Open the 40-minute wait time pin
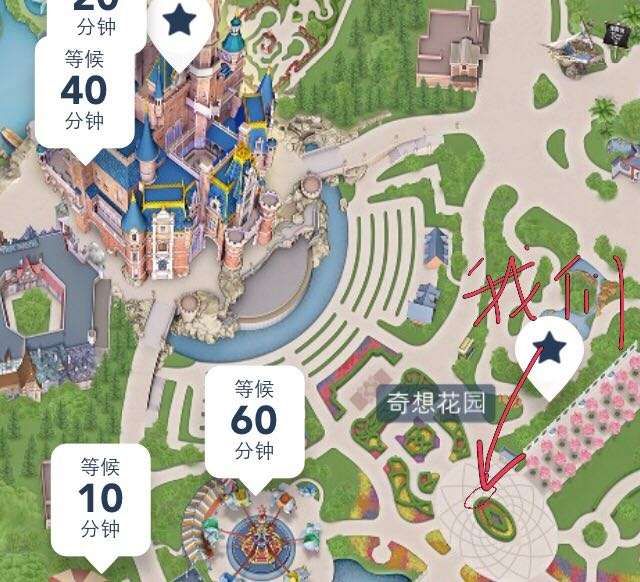 click(84, 91)
